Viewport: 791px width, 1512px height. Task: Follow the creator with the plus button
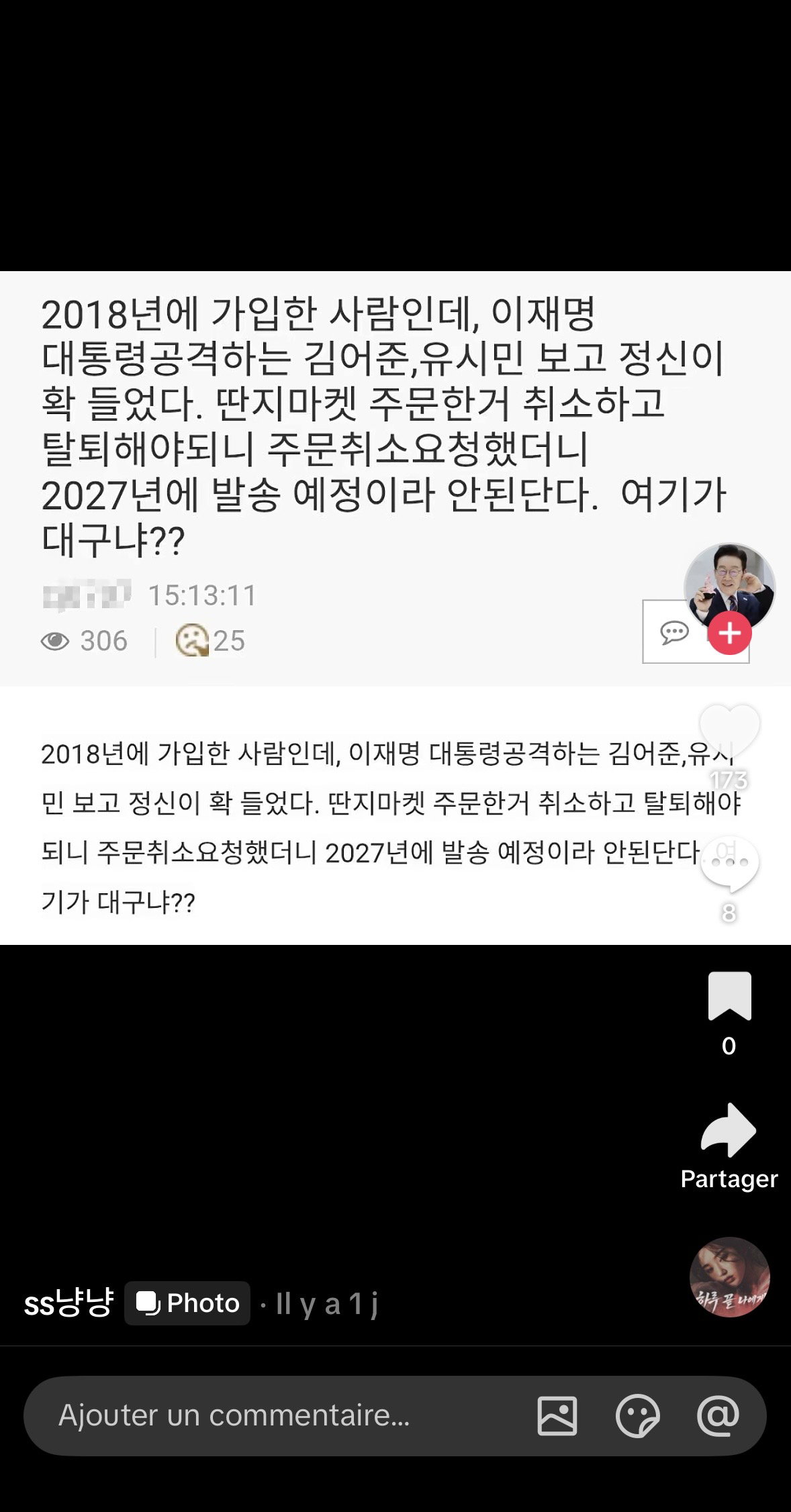pyautogui.click(x=730, y=633)
